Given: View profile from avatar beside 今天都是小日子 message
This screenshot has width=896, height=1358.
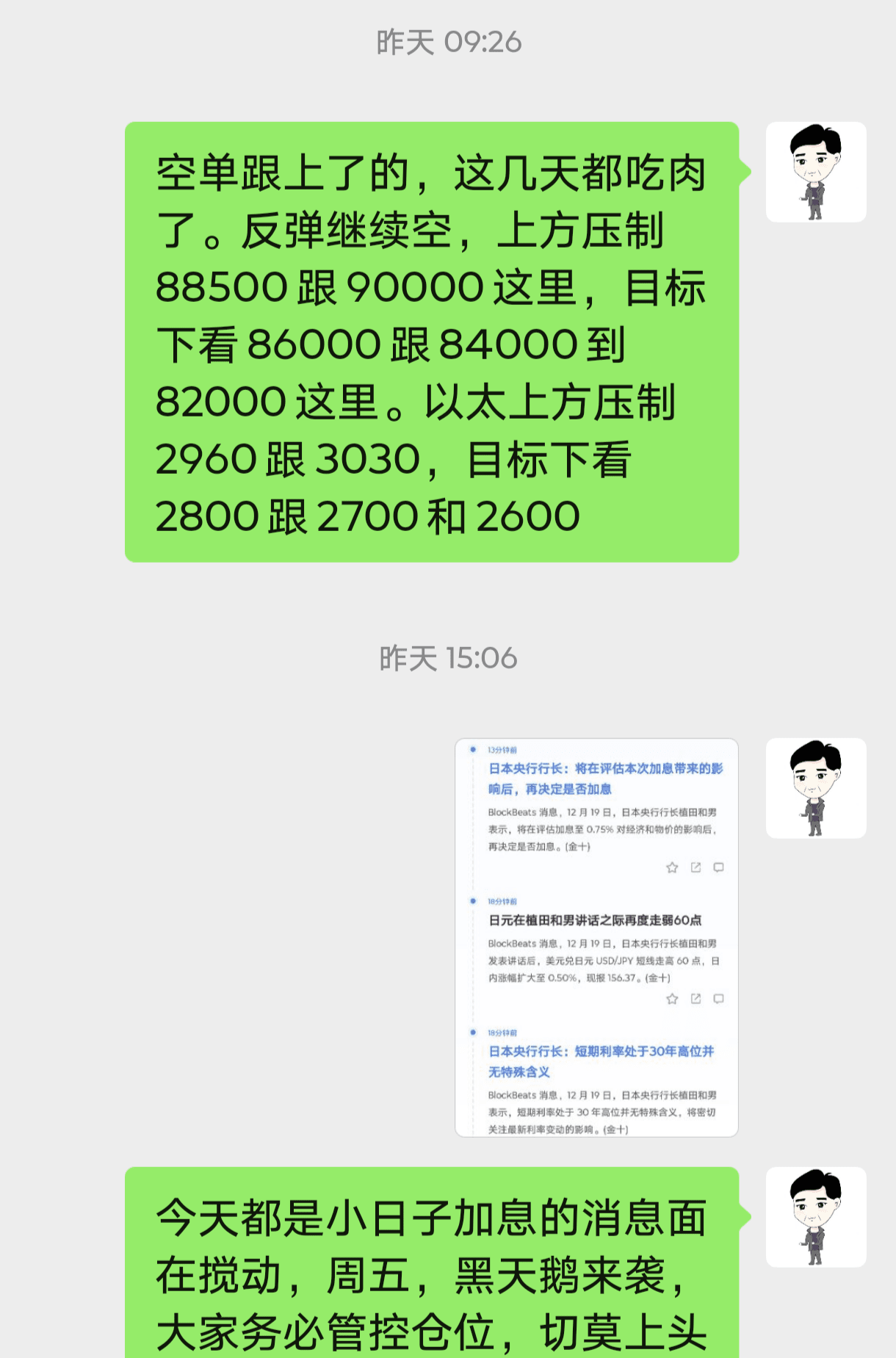Looking at the screenshot, I should [816, 1217].
